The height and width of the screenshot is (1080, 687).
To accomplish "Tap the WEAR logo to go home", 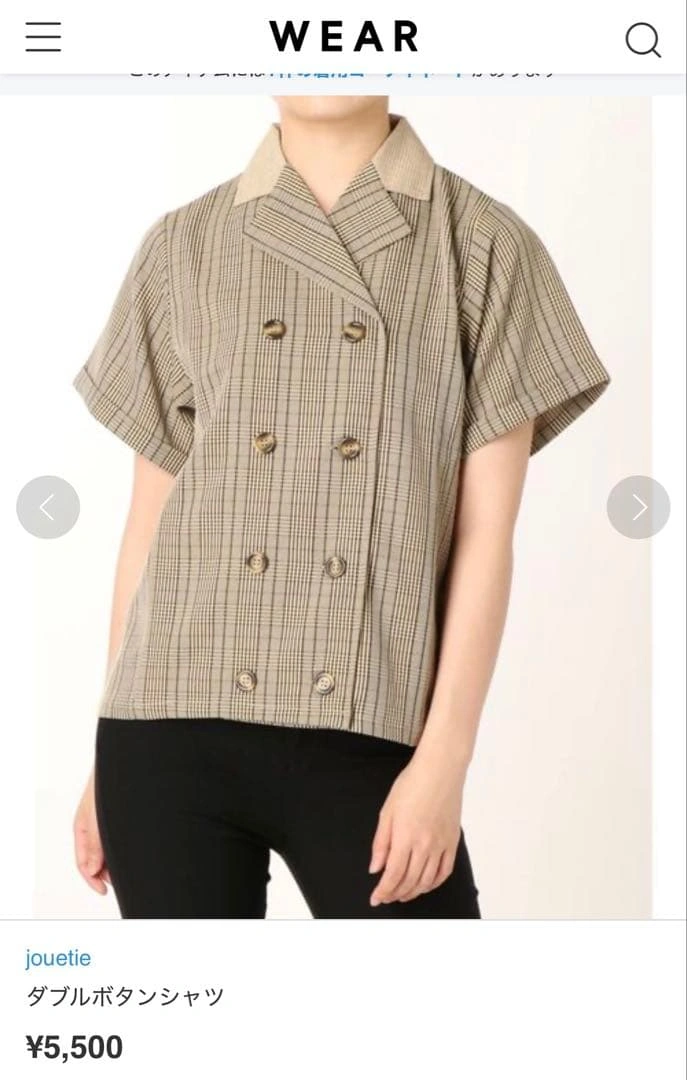I will 343,37.
